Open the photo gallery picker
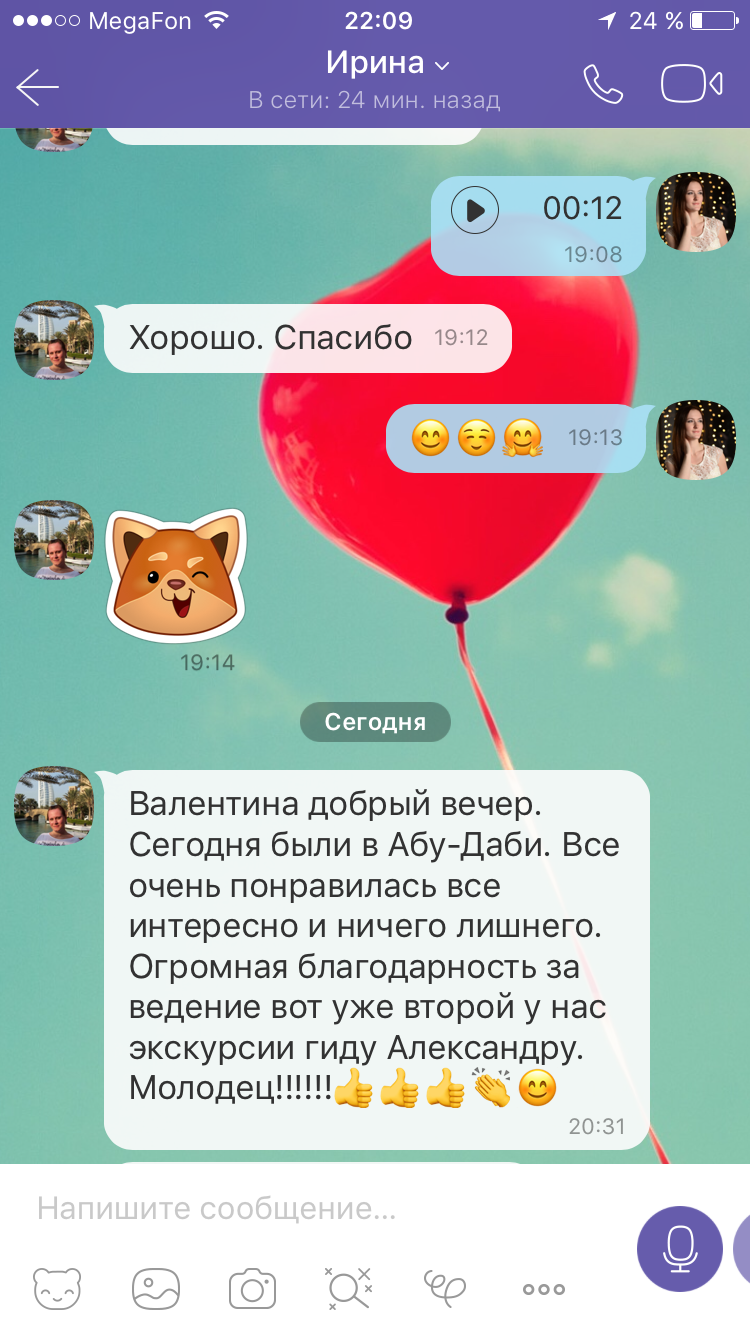Screen dimensions: 750x1334 (156, 1288)
